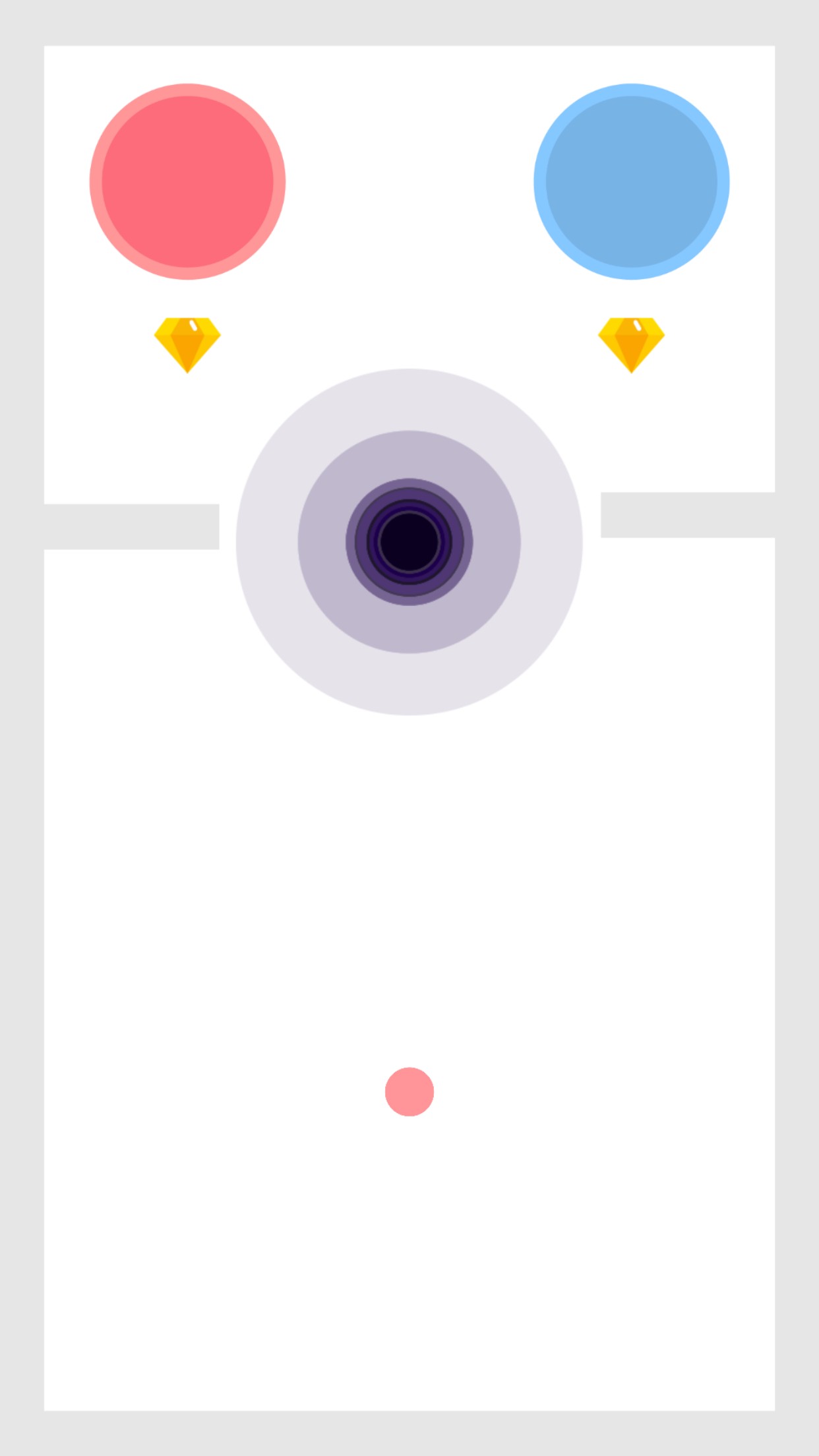Tap the large red circle target
819x1456 pixels.
[187, 181]
